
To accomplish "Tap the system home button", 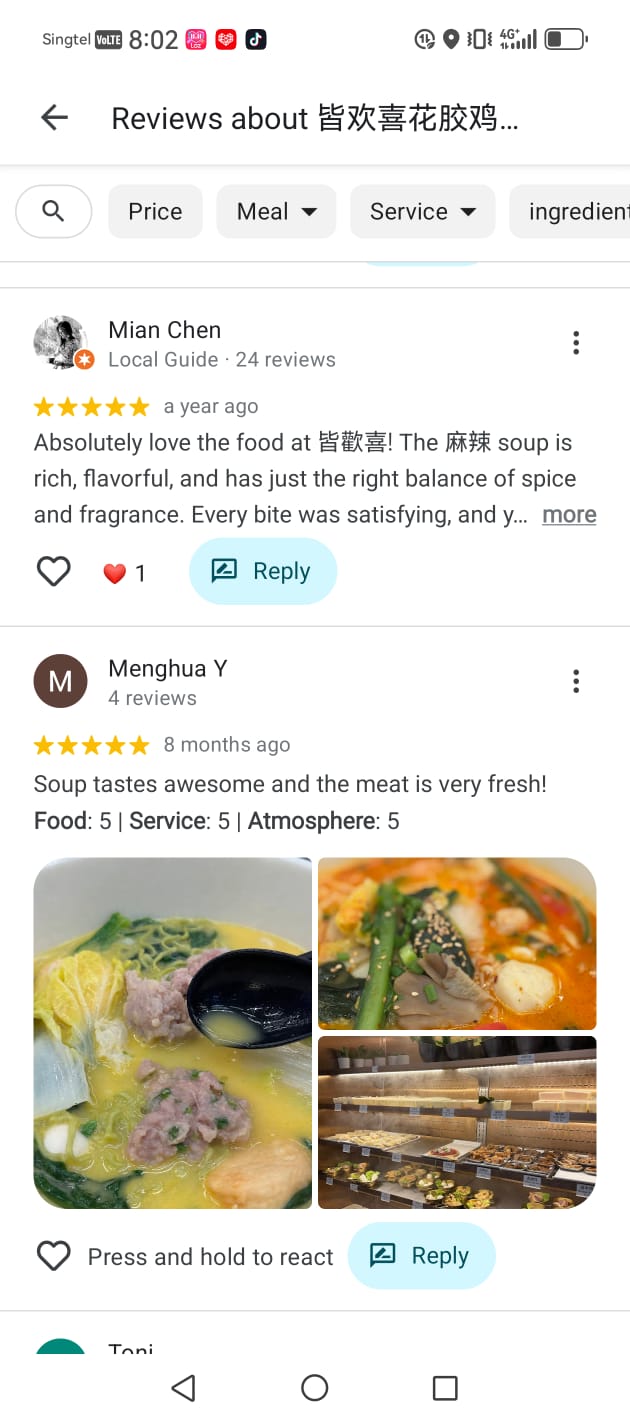I will point(315,1387).
